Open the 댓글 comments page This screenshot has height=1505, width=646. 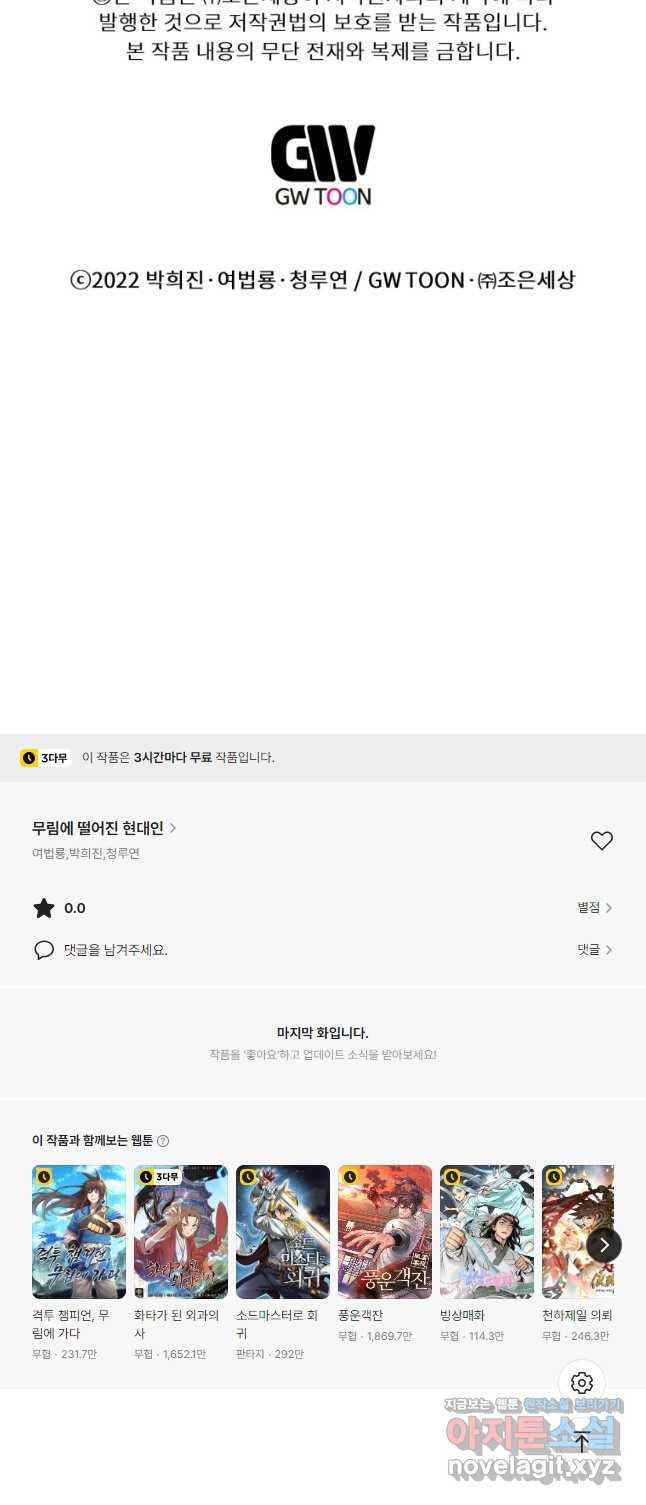(594, 950)
